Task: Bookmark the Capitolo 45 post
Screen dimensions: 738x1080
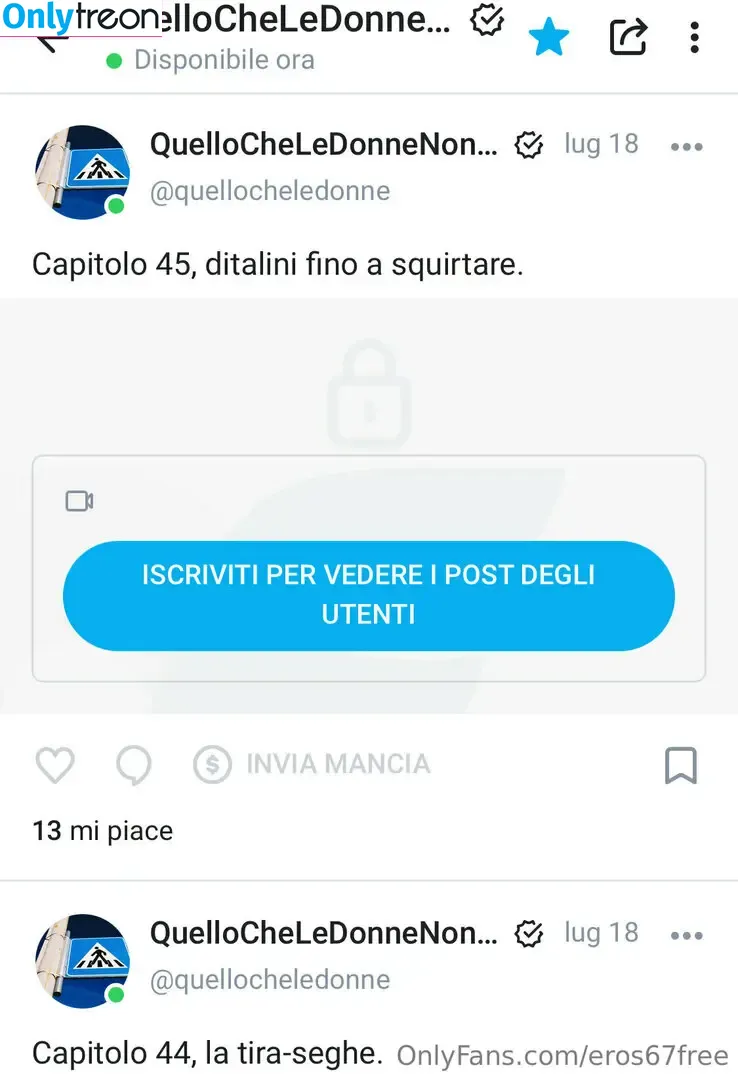Action: pos(680,766)
